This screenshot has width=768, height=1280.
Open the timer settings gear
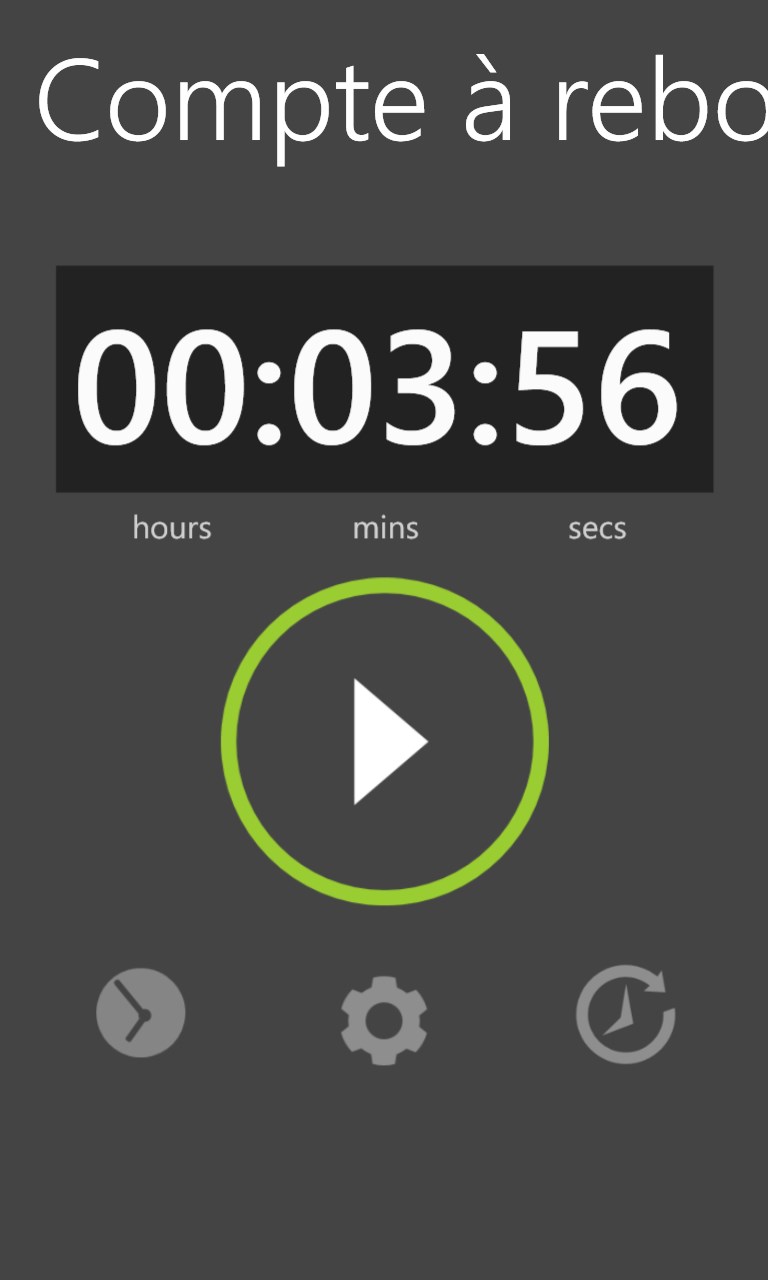click(384, 1019)
